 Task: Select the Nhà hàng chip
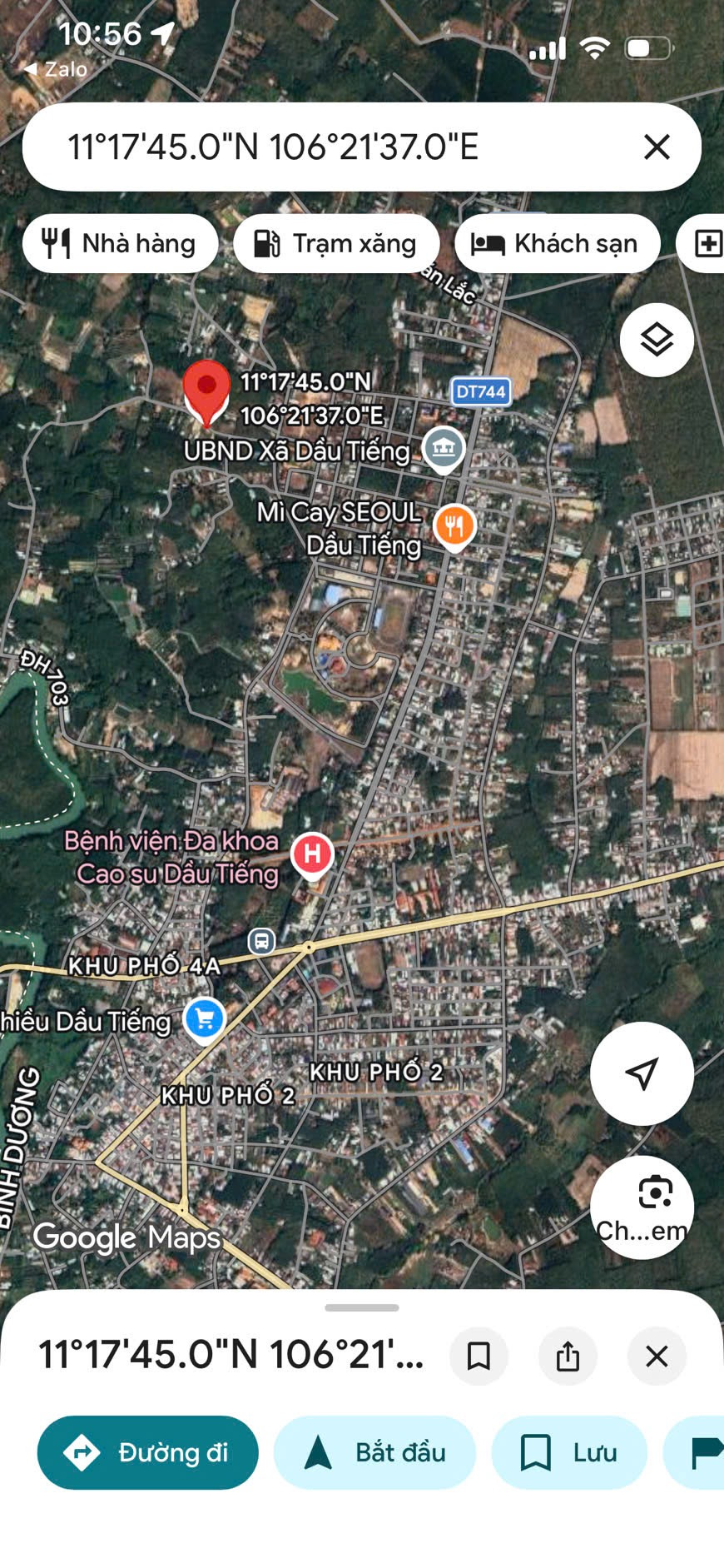coord(121,243)
